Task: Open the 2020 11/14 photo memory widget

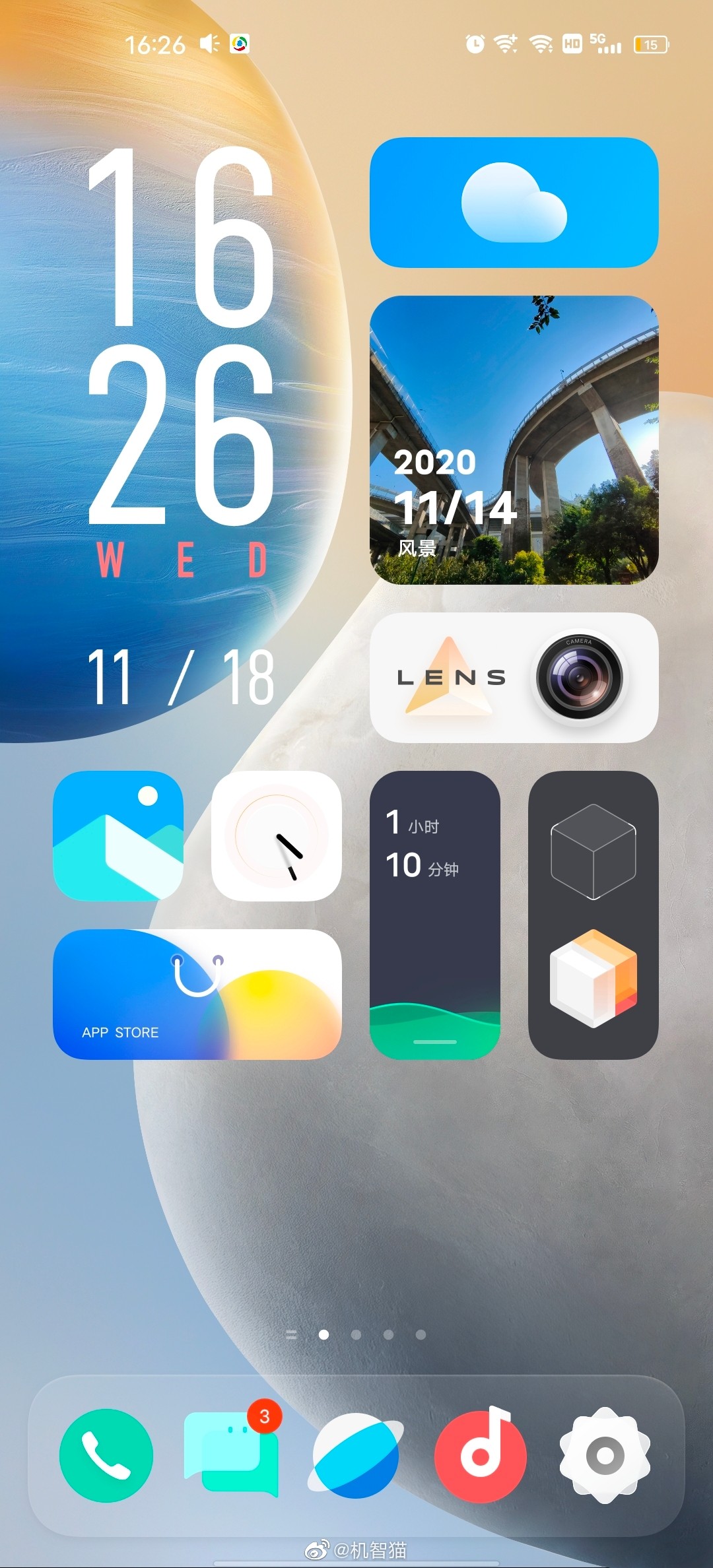Action: (514, 440)
